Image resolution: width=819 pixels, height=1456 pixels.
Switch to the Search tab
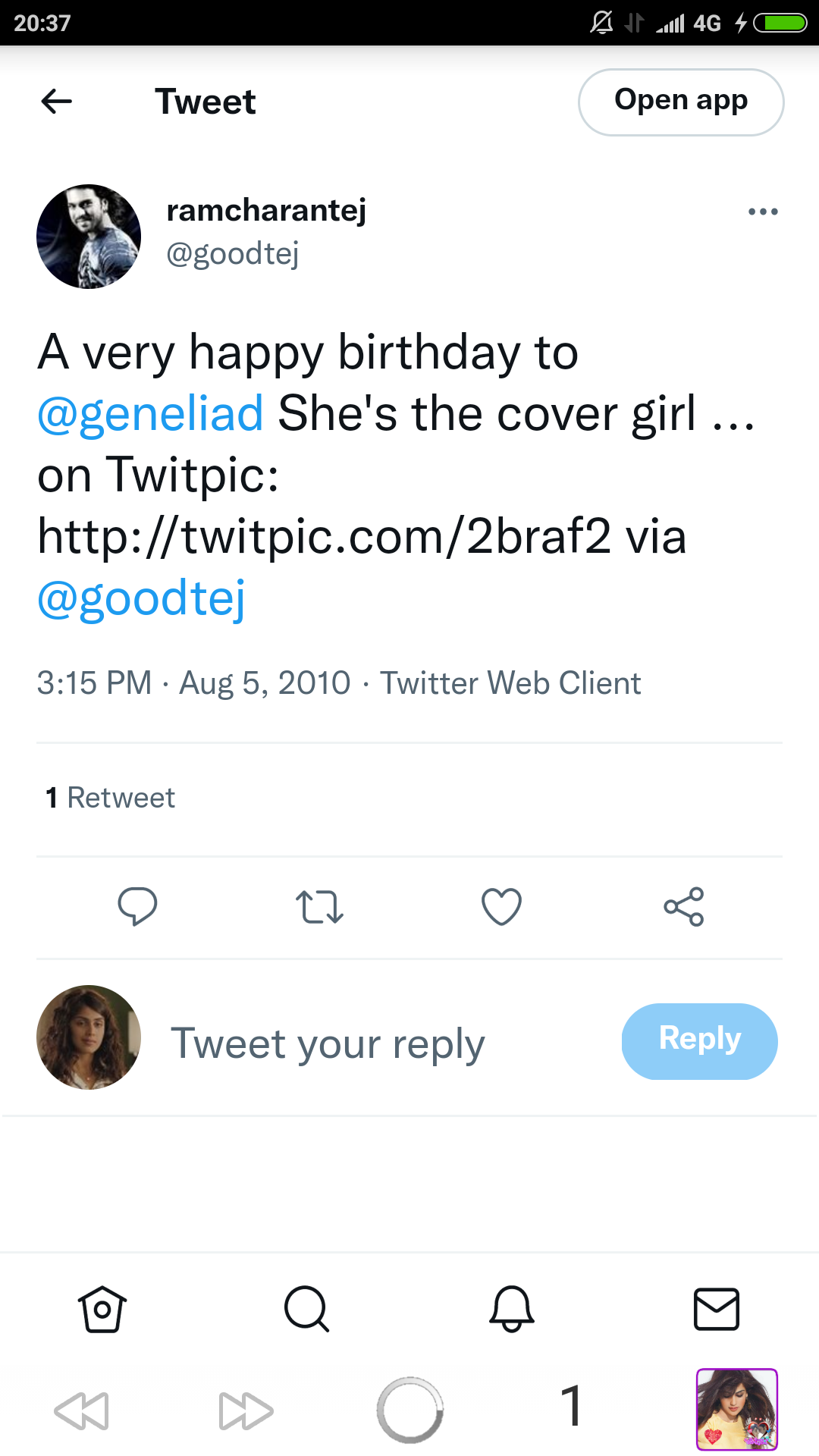click(306, 1309)
